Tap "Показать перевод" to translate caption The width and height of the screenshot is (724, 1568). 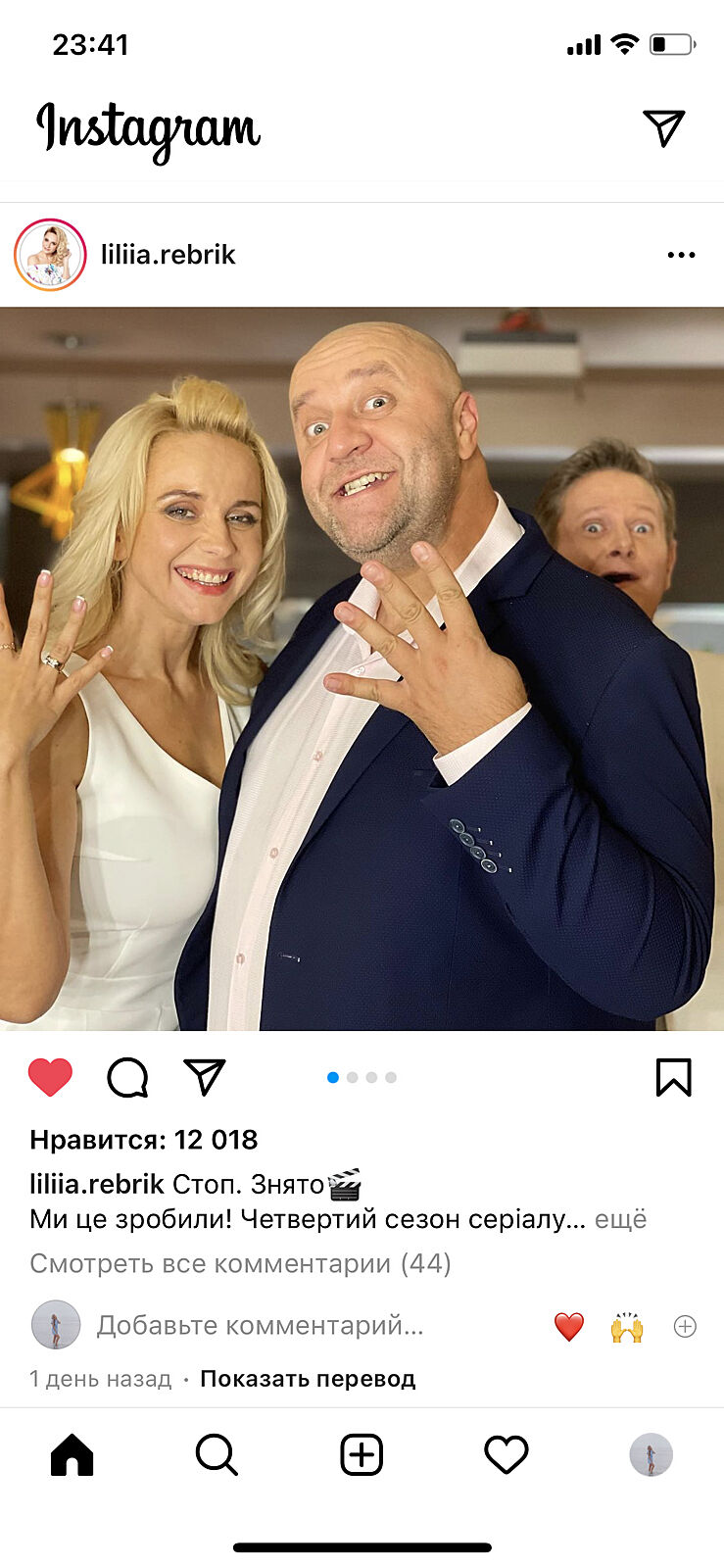point(308,1379)
